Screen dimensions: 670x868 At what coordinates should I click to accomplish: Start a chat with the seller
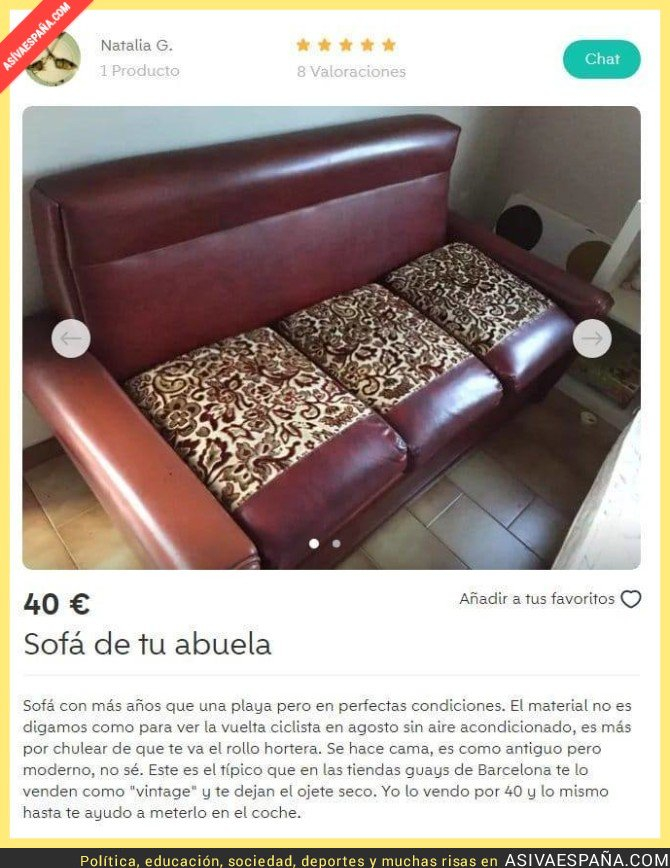pyautogui.click(x=601, y=59)
